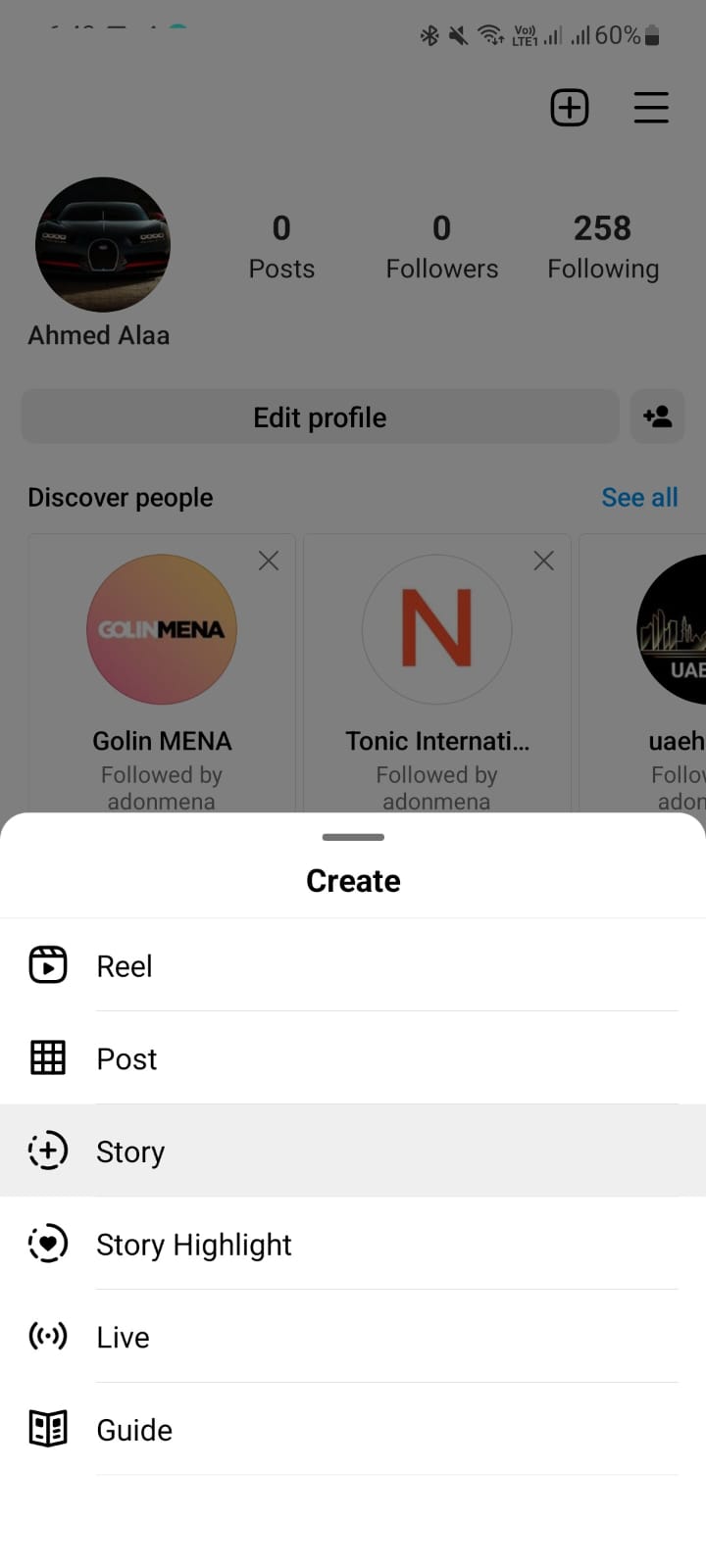Dismiss the Tonic International suggestion
The height and width of the screenshot is (1568, 706).
(x=543, y=561)
